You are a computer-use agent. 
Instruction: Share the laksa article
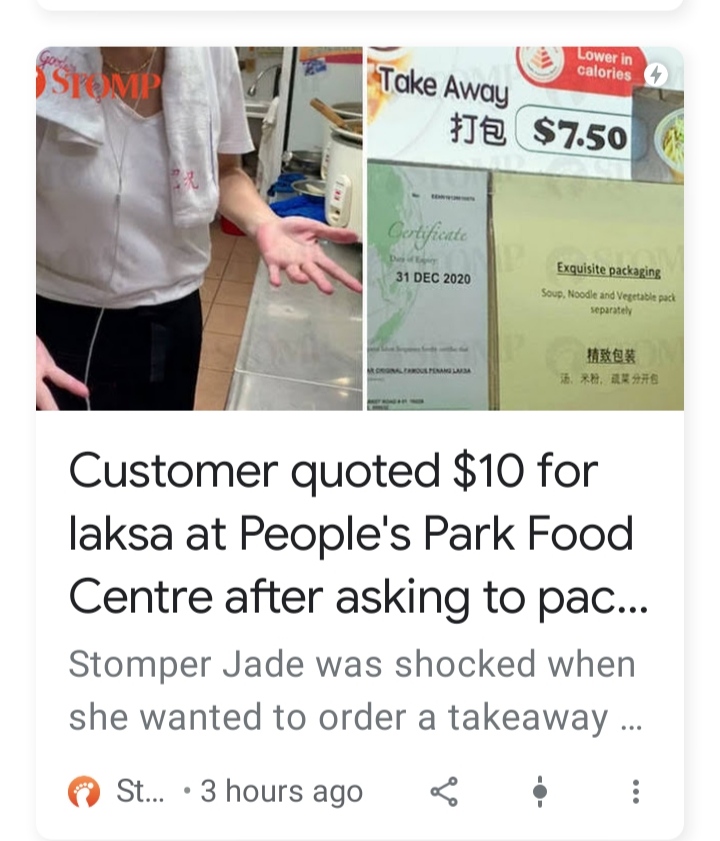[444, 792]
